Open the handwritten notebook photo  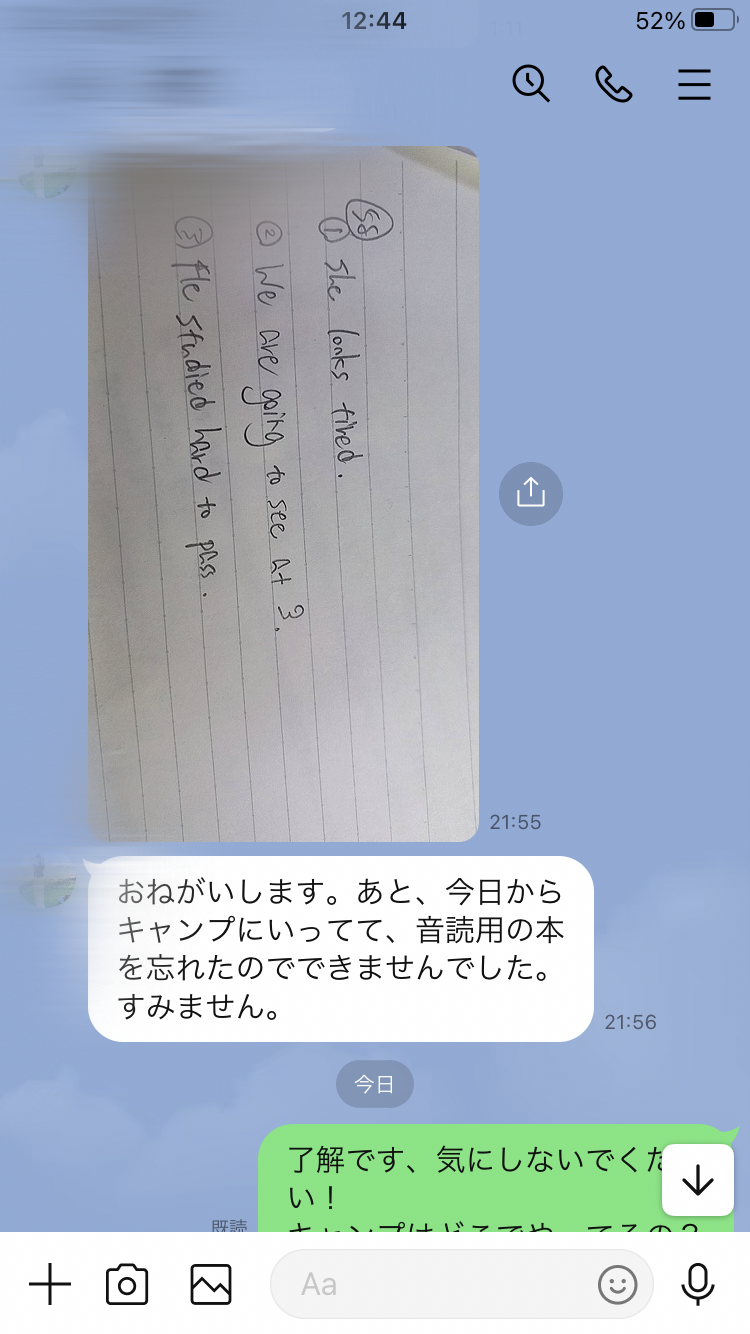click(283, 494)
